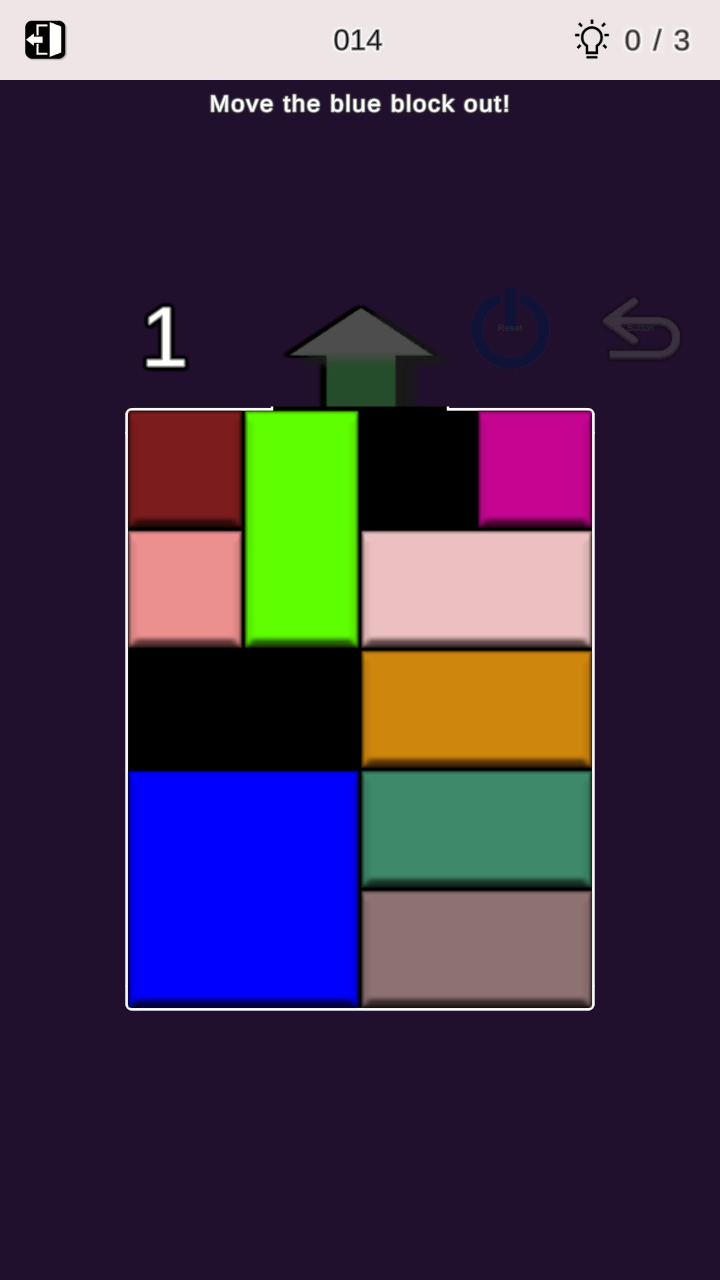Select the blue block

click(243, 888)
